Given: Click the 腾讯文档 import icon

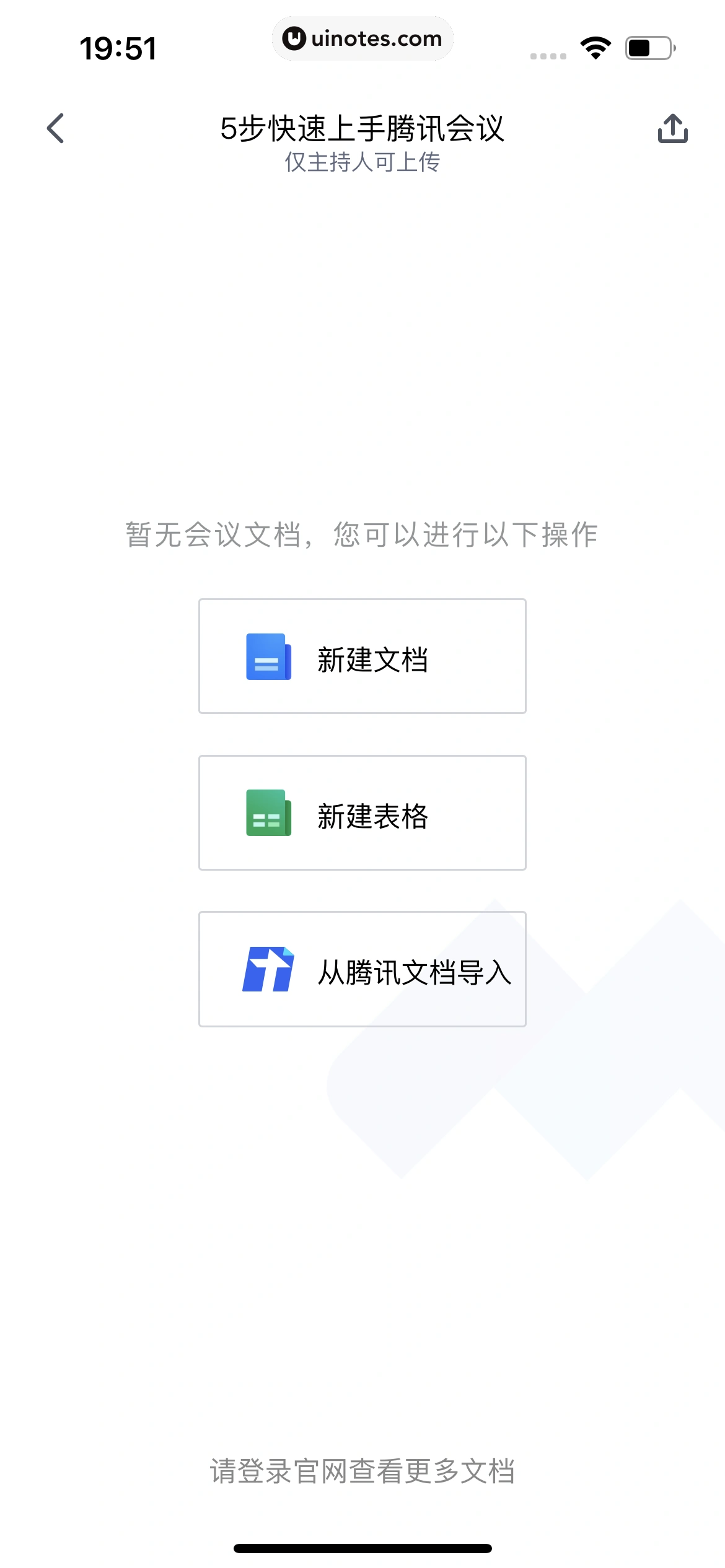Looking at the screenshot, I should [x=269, y=969].
